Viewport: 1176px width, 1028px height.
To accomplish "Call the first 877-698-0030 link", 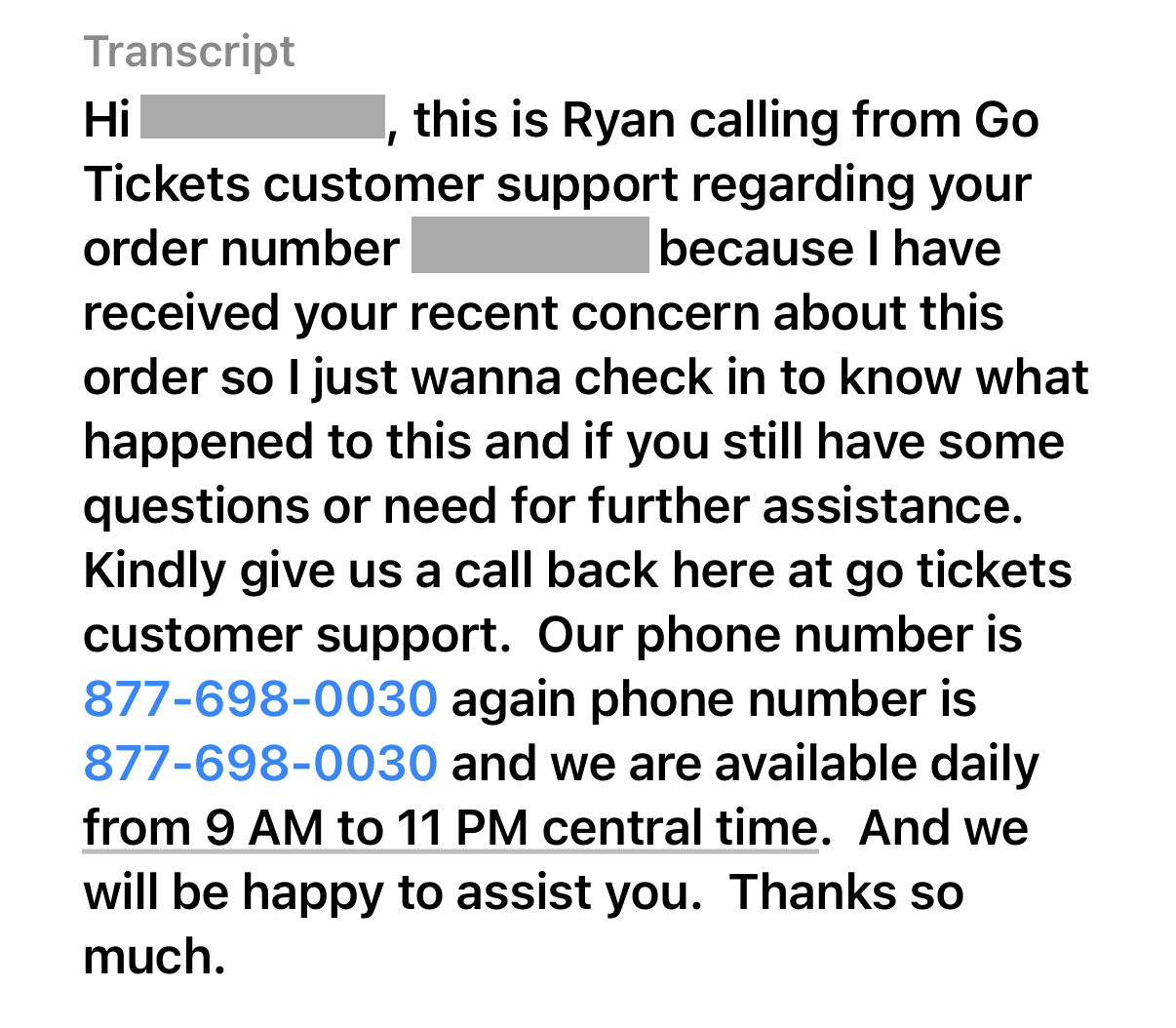I will 260,699.
